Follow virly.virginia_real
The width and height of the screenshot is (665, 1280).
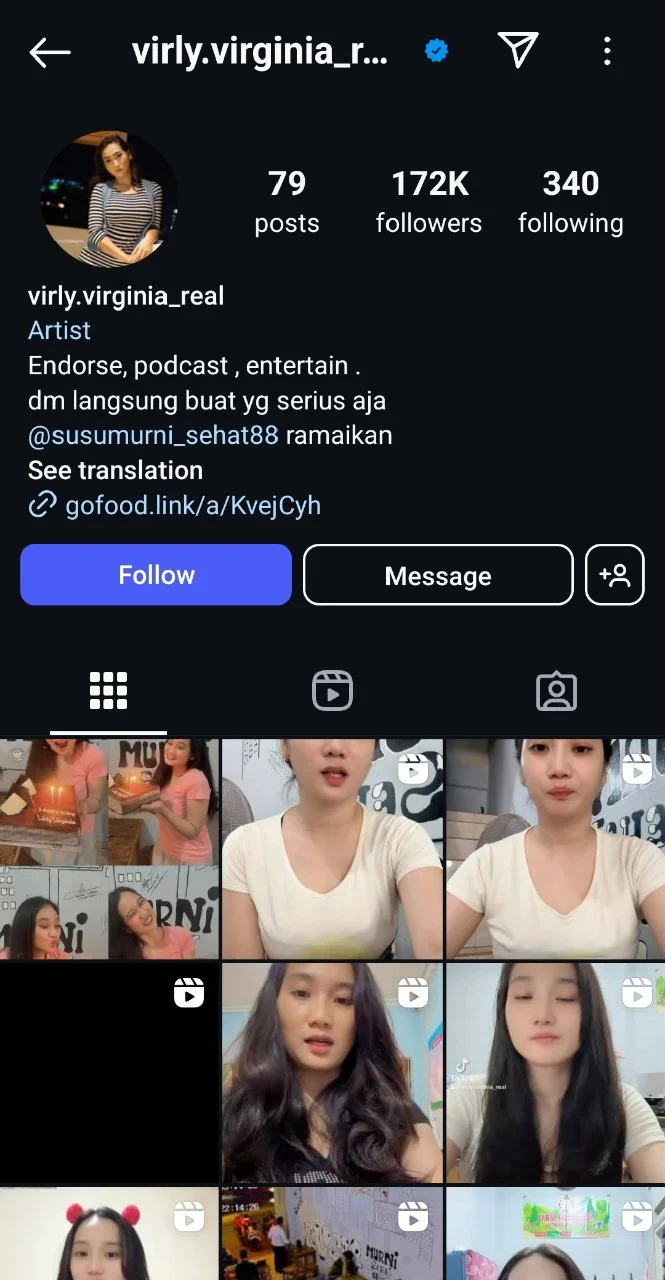coord(156,575)
